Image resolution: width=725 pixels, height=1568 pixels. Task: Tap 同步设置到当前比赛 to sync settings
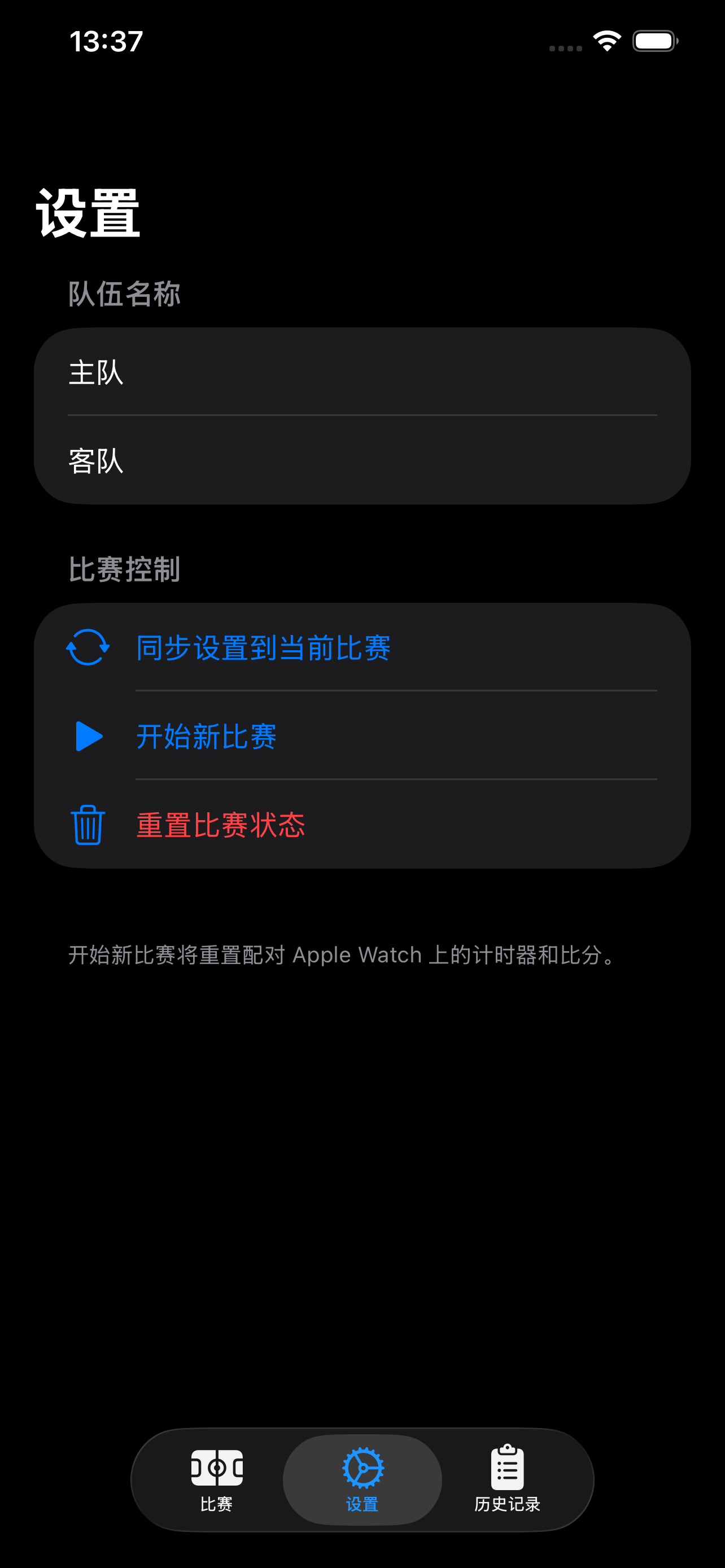264,649
